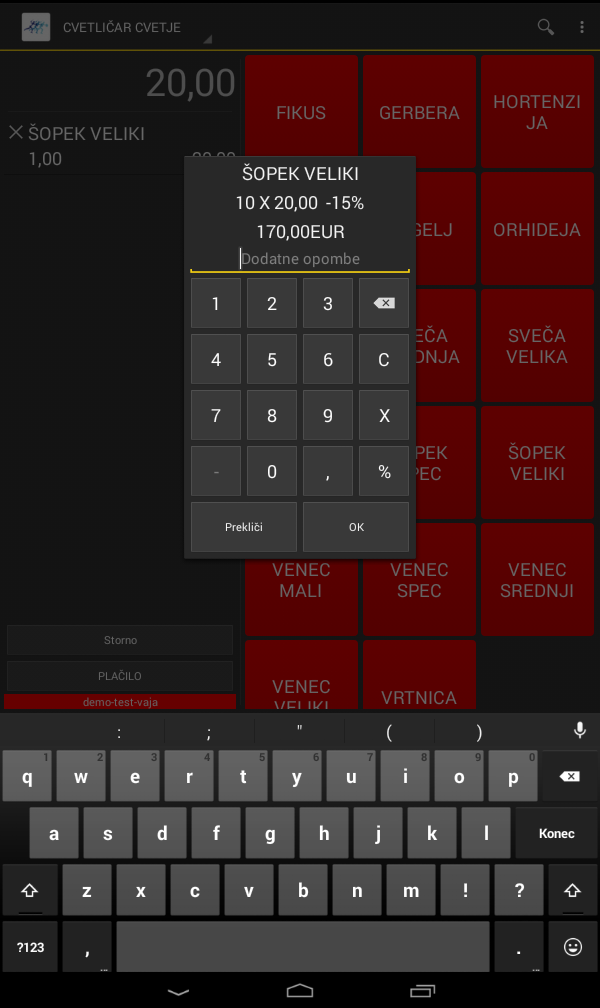The height and width of the screenshot is (1008, 600).
Task: Open the overflow menu
Action: pos(582,27)
